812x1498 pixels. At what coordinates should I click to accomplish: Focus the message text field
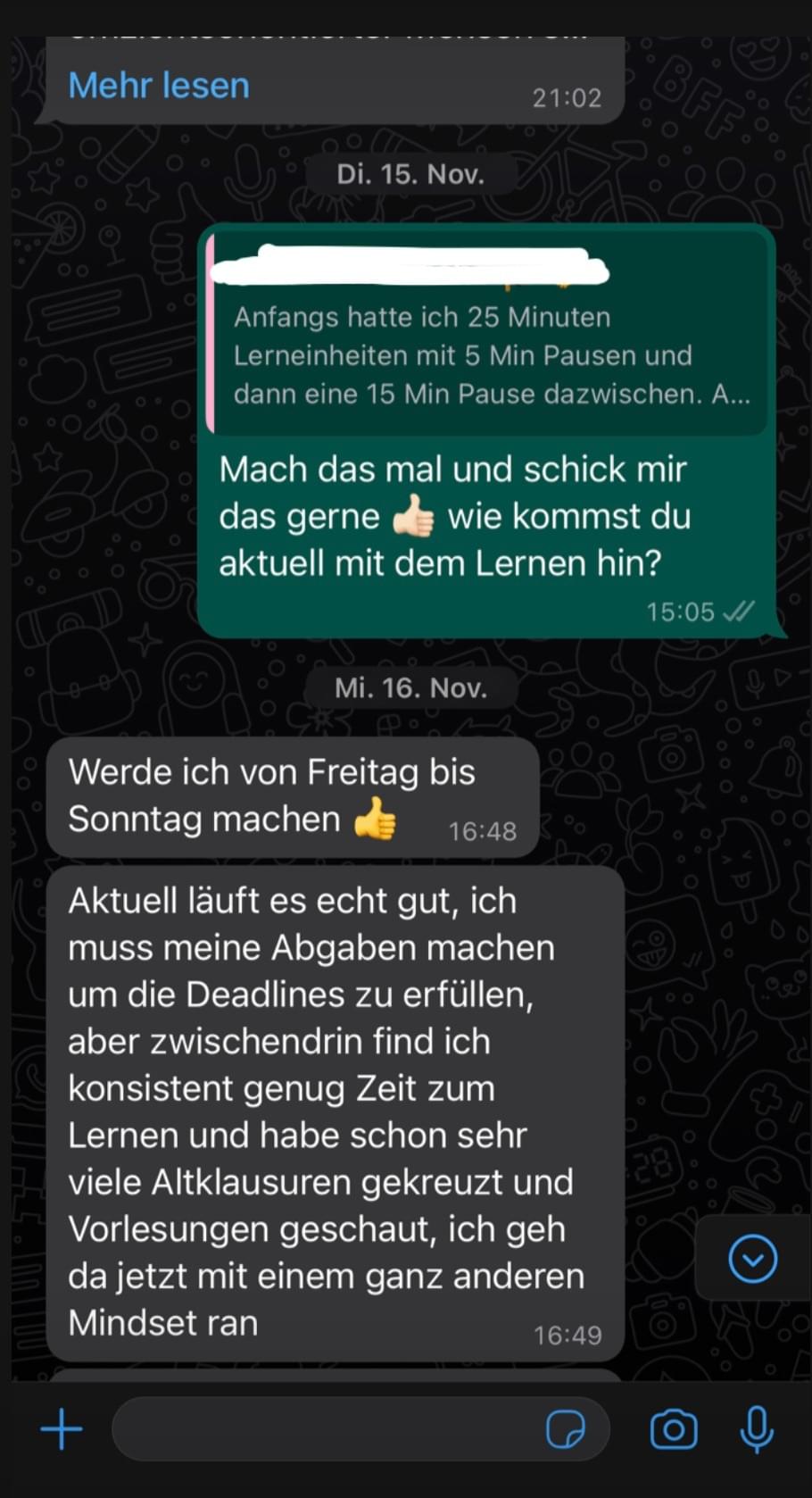pyautogui.click(x=321, y=1429)
